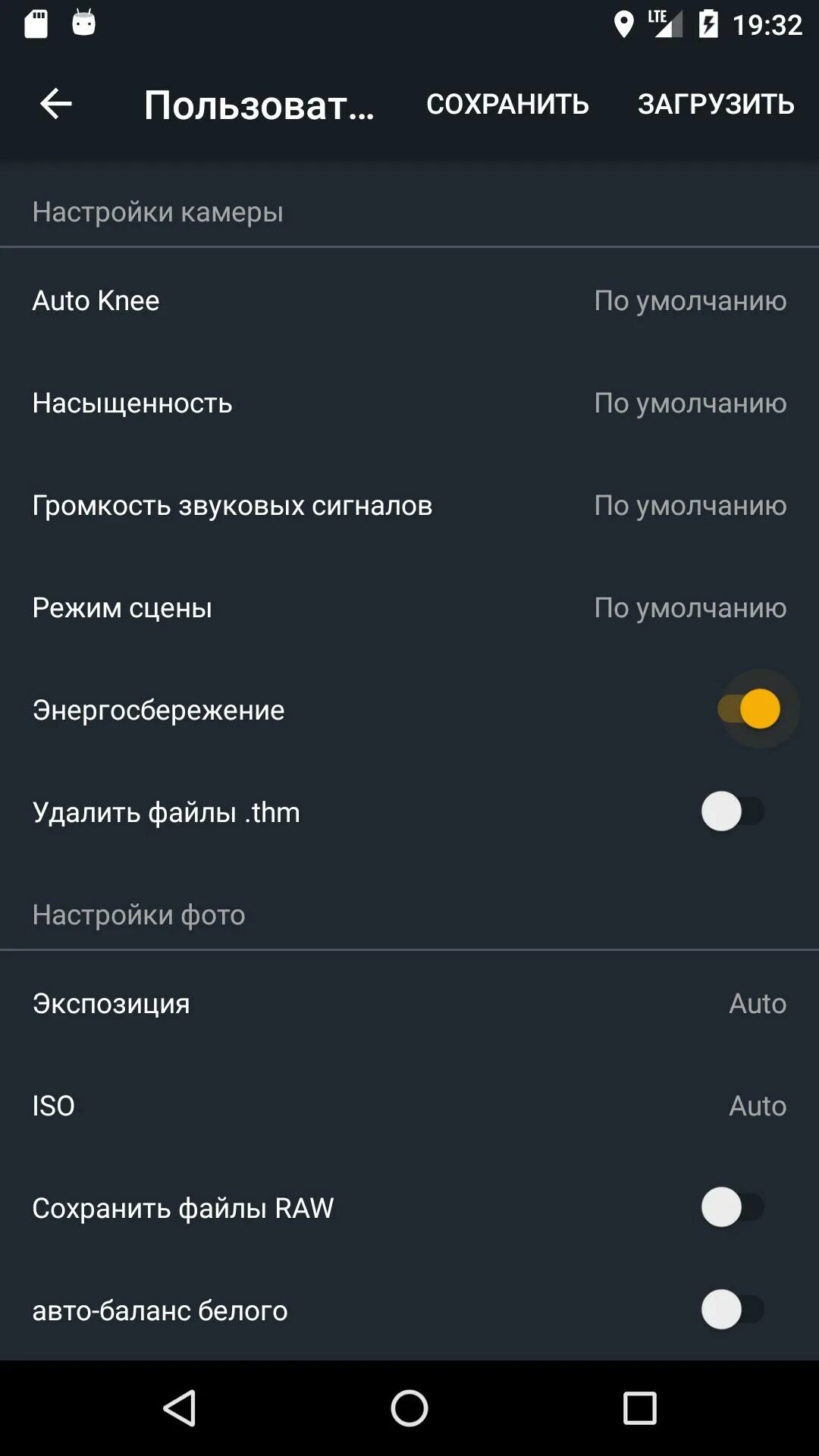Image resolution: width=819 pixels, height=1456 pixels.
Task: Tap СОХРАНИТЬ to save the preset
Action: [x=507, y=104]
